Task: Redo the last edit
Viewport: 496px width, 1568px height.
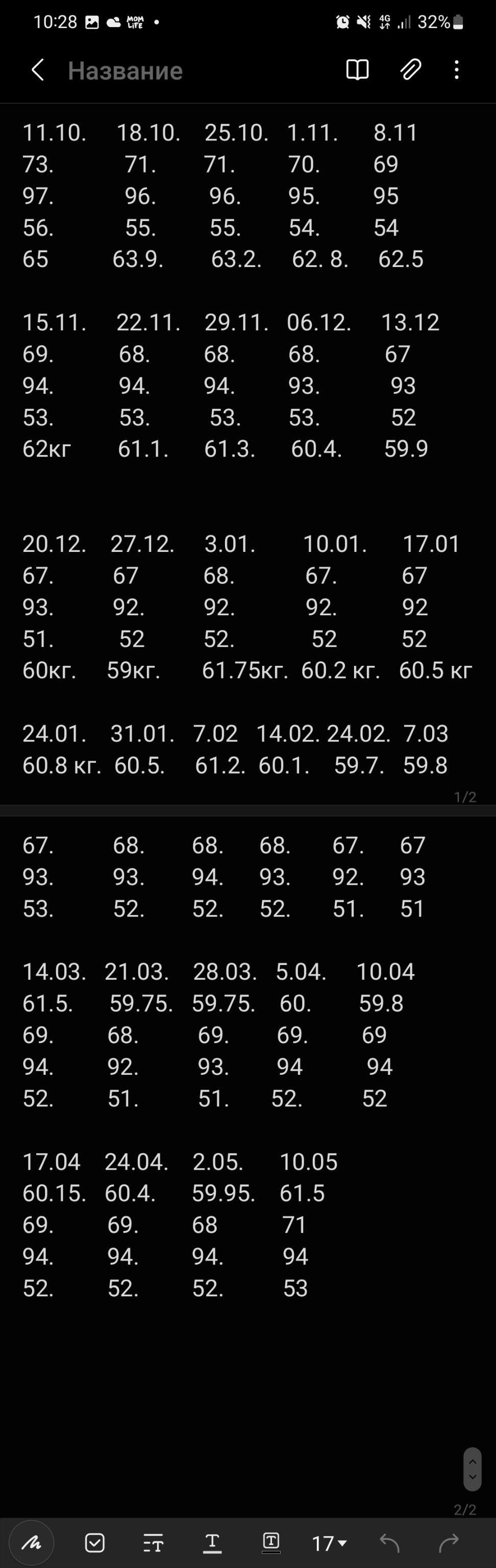Action: pyautogui.click(x=448, y=1542)
